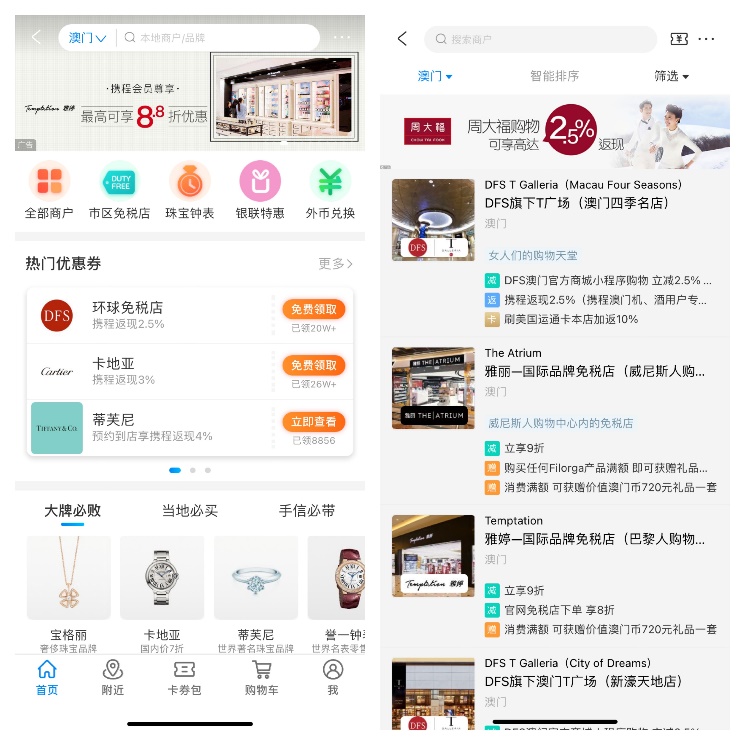Open the 购物车 shopping cart tab

pos(261,677)
